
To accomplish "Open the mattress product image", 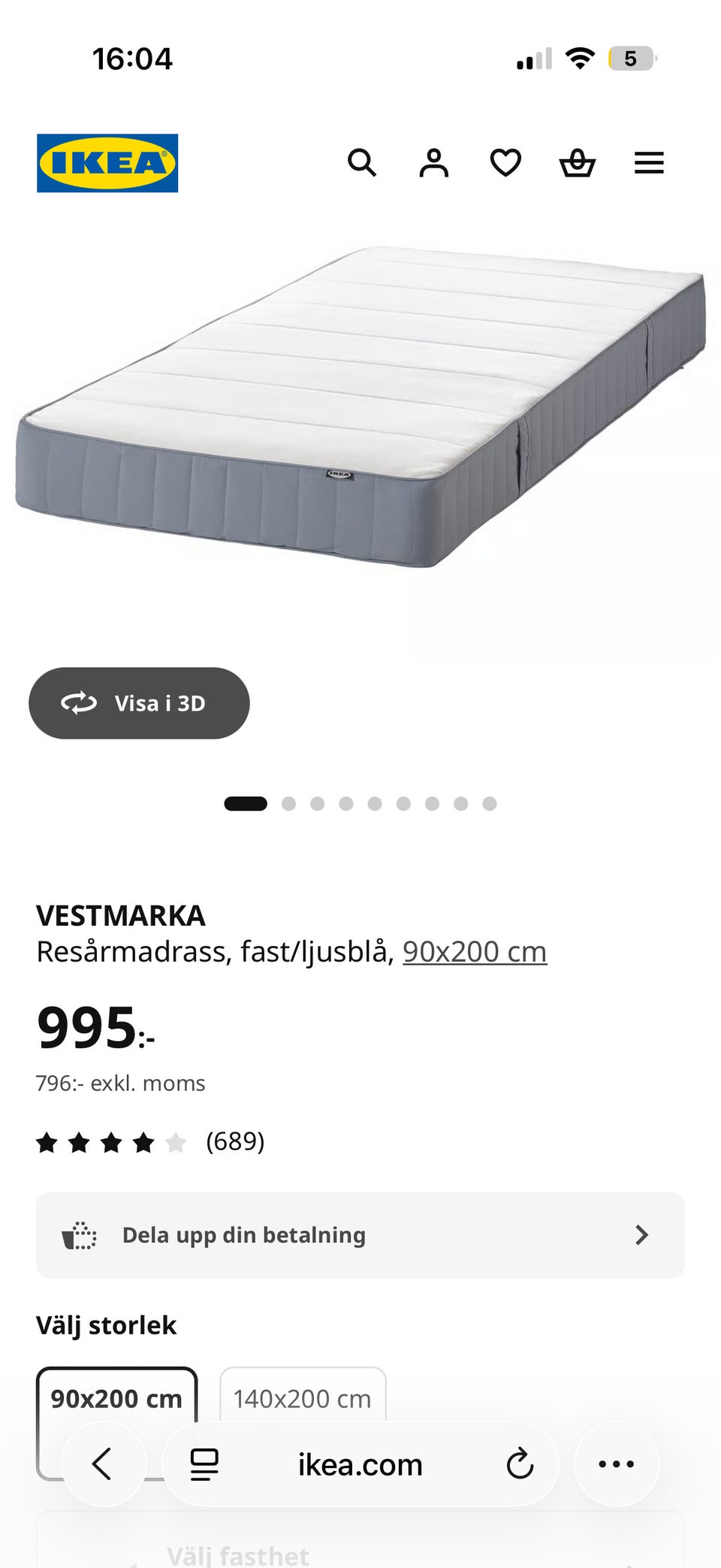I will pos(360,406).
